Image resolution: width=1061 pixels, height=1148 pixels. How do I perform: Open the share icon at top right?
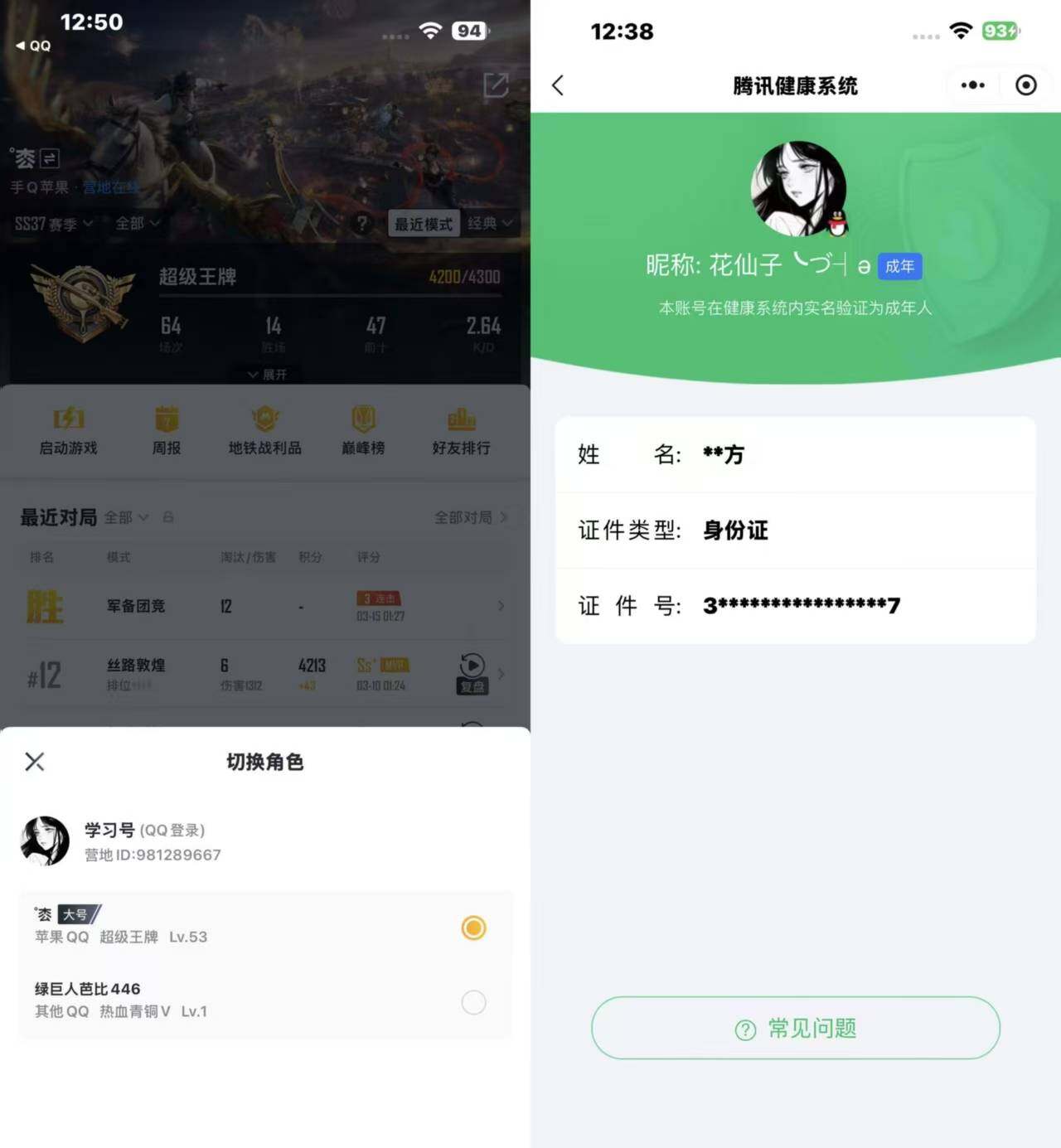(x=496, y=84)
